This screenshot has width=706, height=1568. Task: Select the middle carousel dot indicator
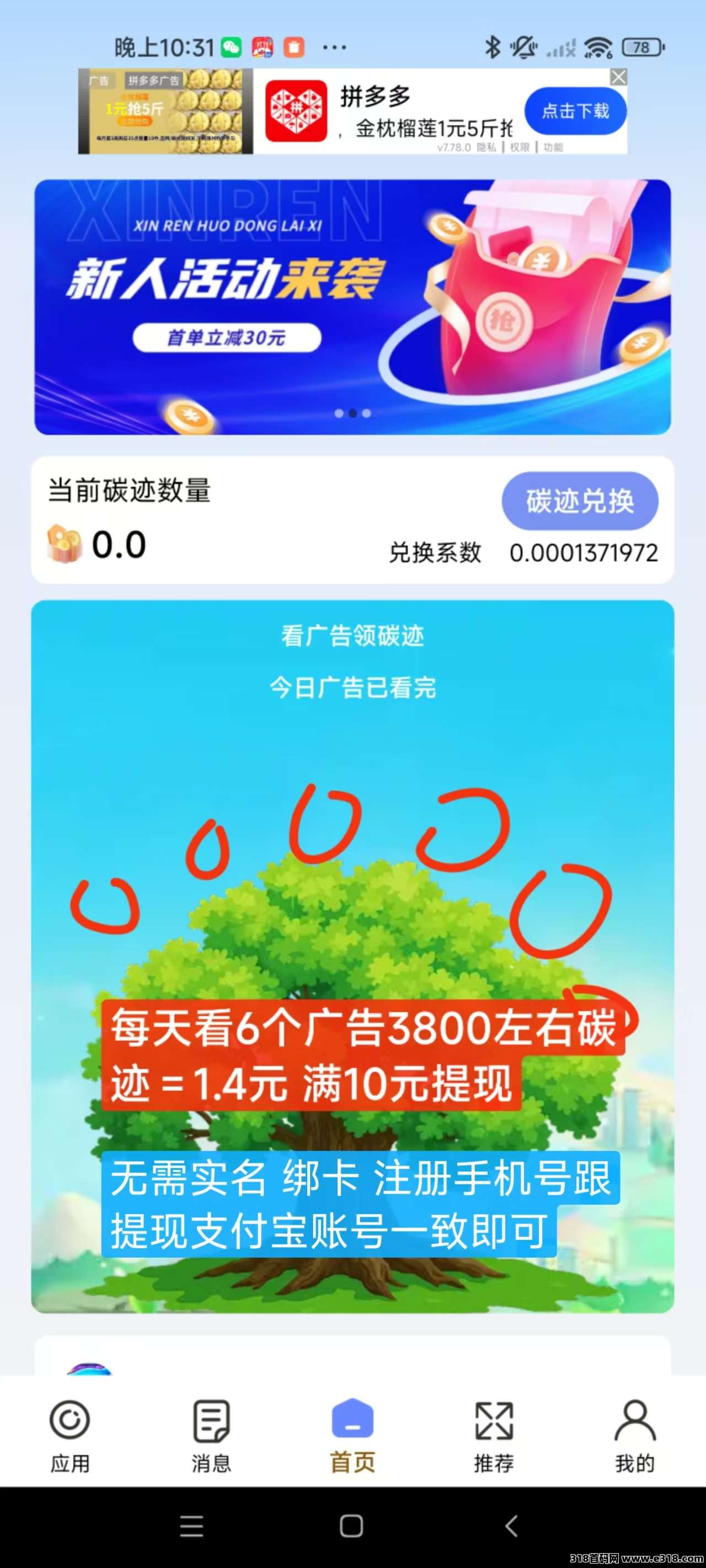point(352,414)
